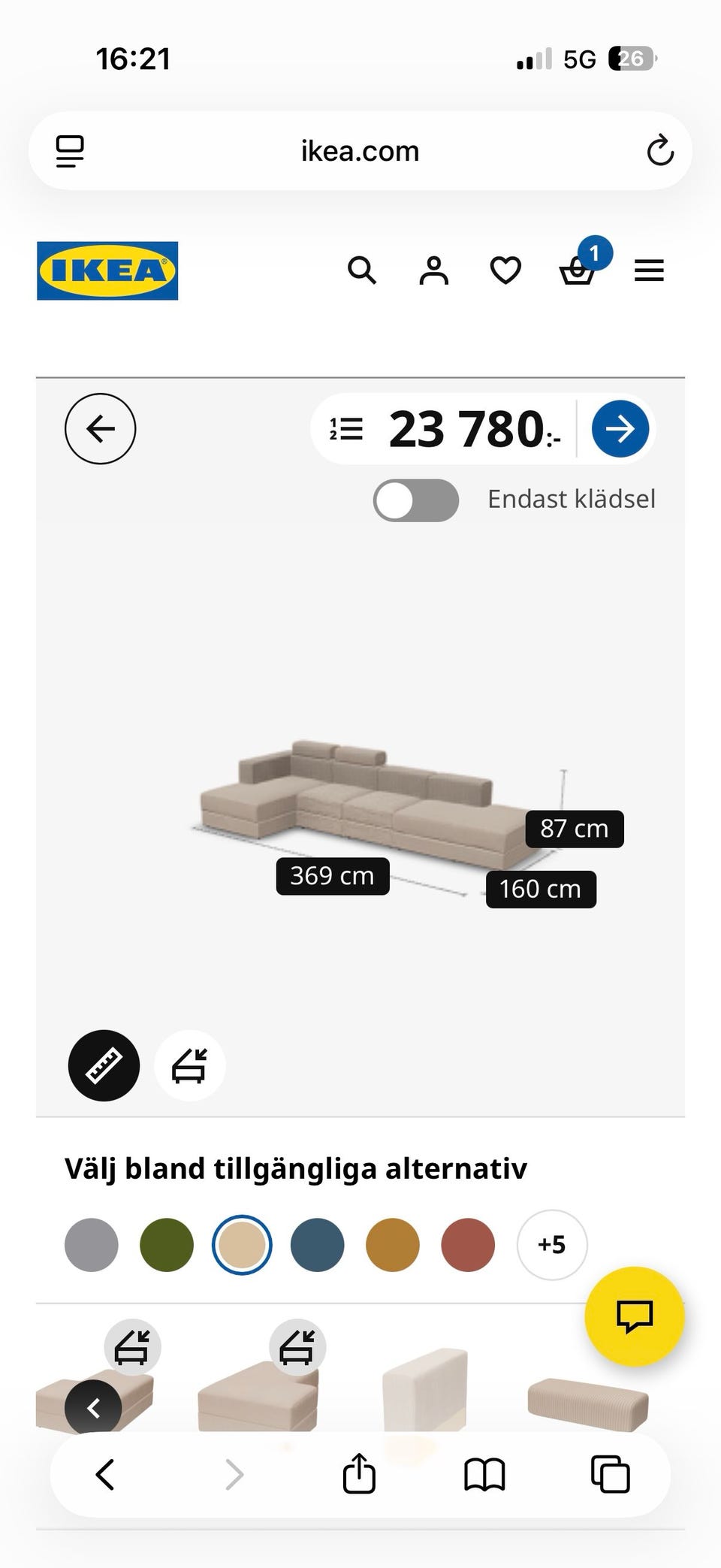Go back using the circled arrow button
Viewport: 721px width, 1568px height.
[x=100, y=428]
